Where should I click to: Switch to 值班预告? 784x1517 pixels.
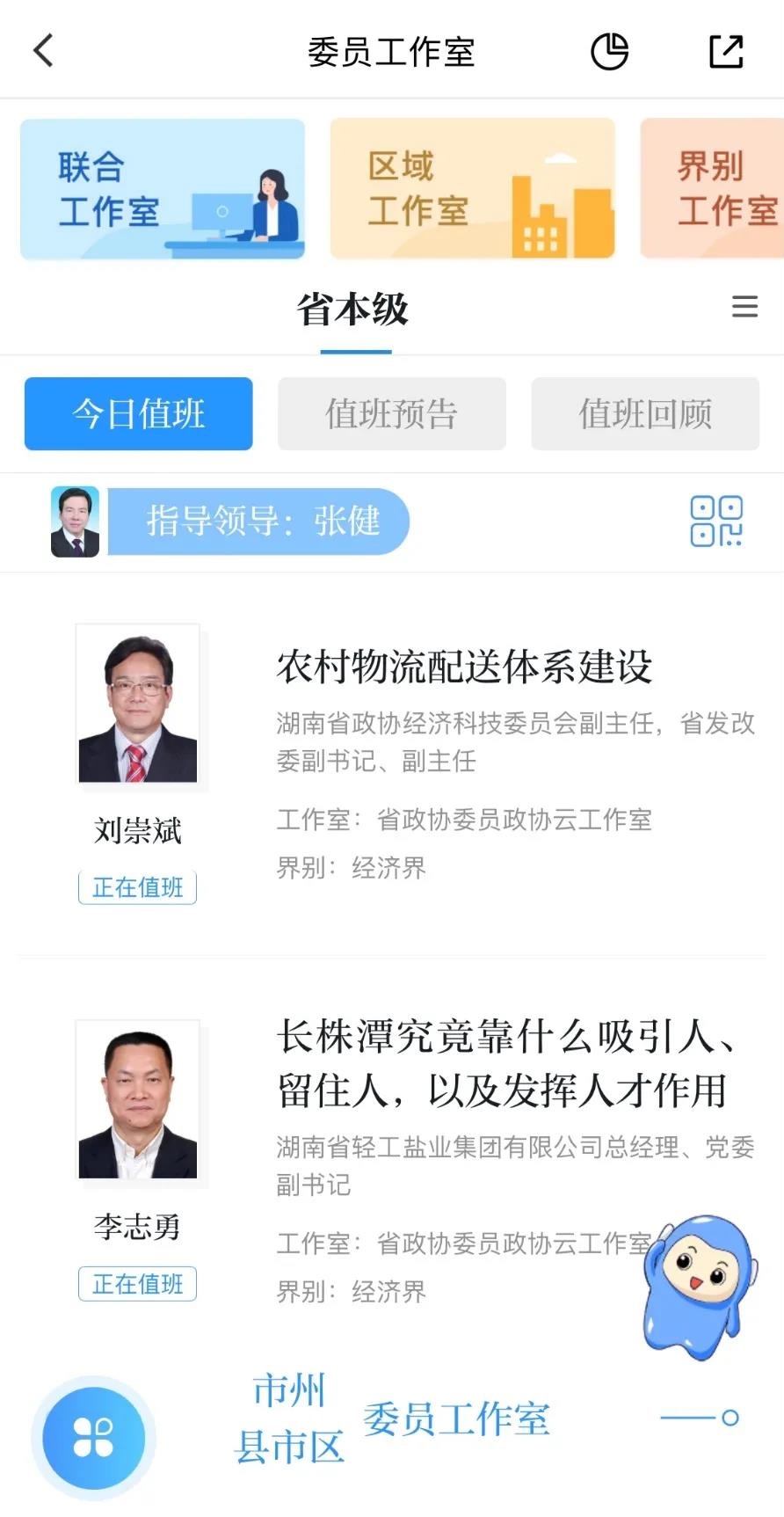[392, 413]
